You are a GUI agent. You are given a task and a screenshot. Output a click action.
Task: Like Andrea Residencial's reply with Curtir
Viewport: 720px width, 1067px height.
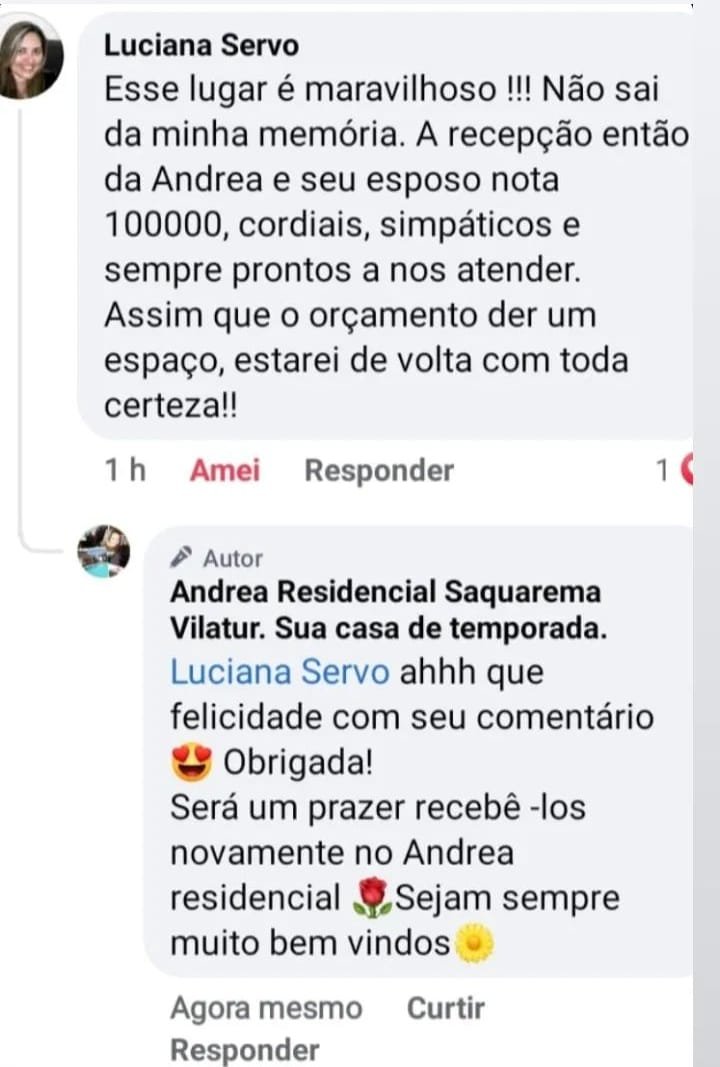click(445, 1008)
